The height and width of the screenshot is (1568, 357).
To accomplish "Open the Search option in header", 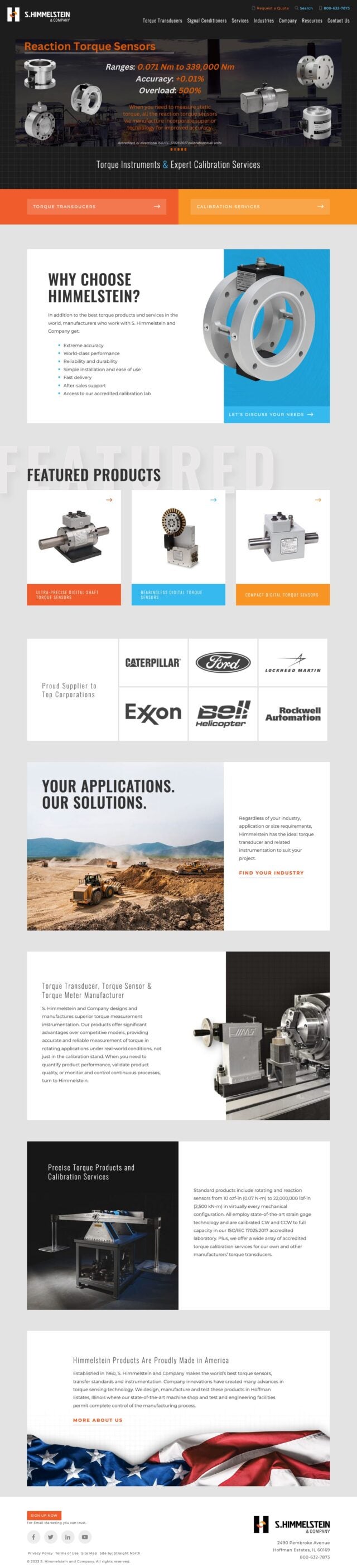I will tap(304, 8).
